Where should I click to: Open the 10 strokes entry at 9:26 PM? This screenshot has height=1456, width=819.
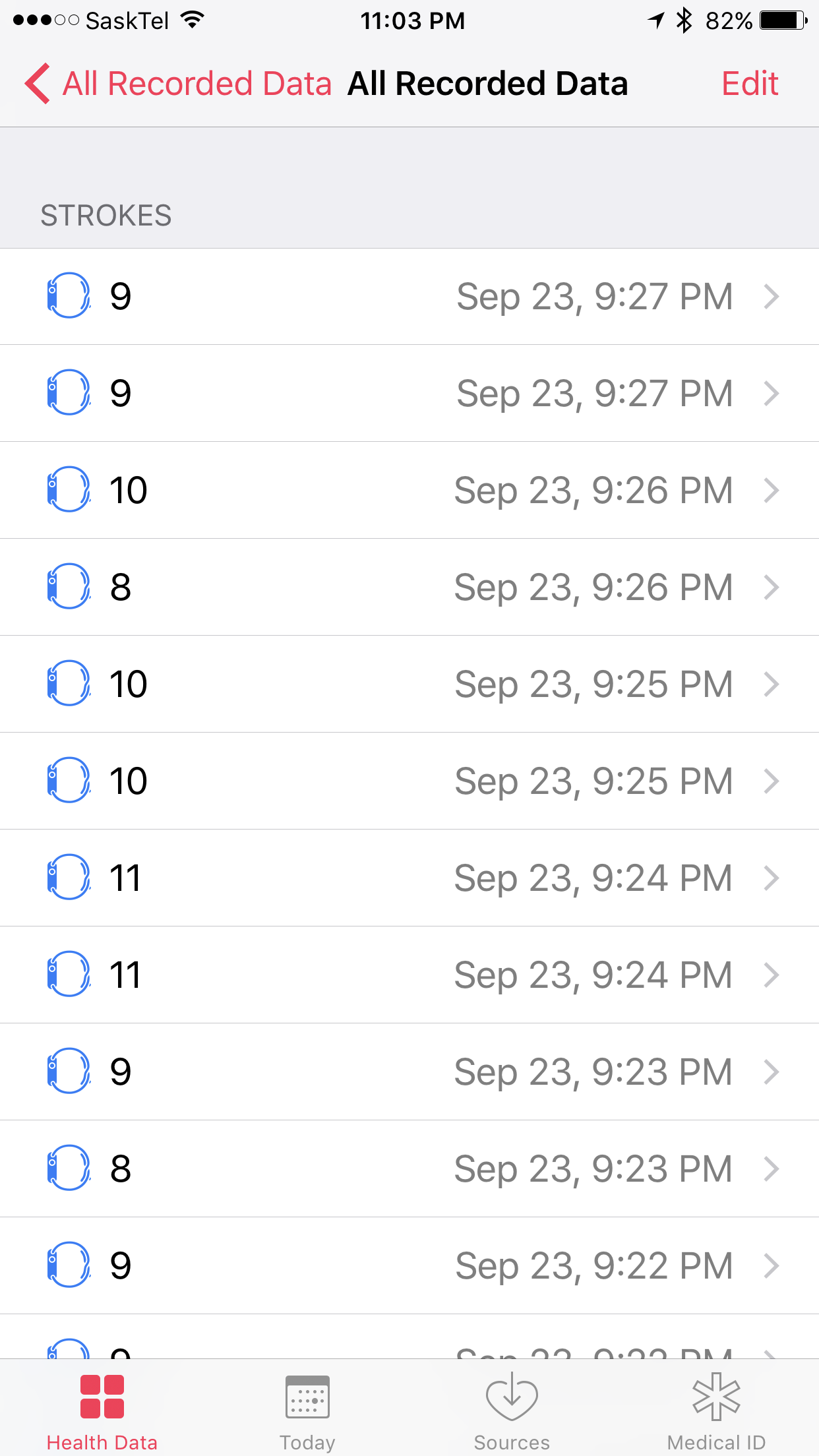[x=409, y=491]
